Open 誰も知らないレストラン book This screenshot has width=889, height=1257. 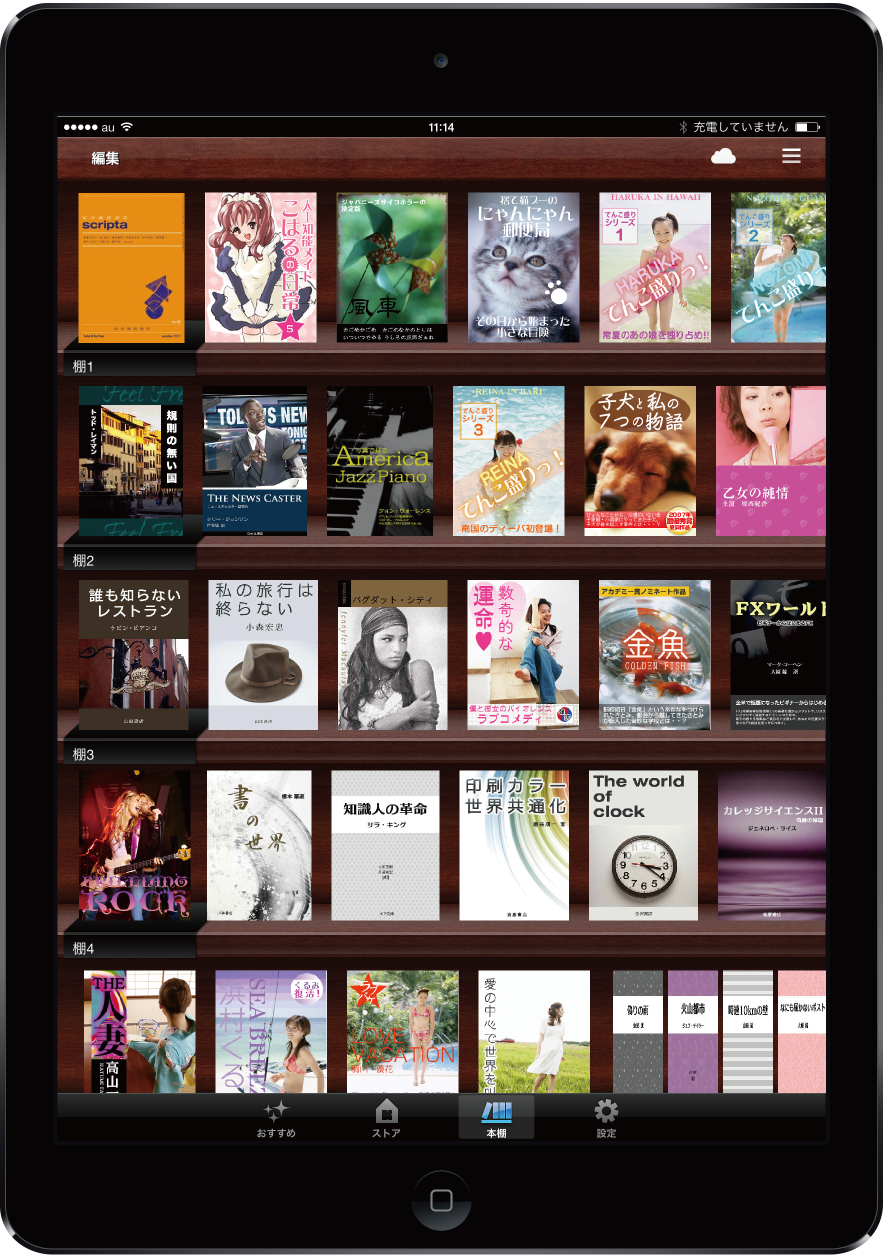click(133, 655)
